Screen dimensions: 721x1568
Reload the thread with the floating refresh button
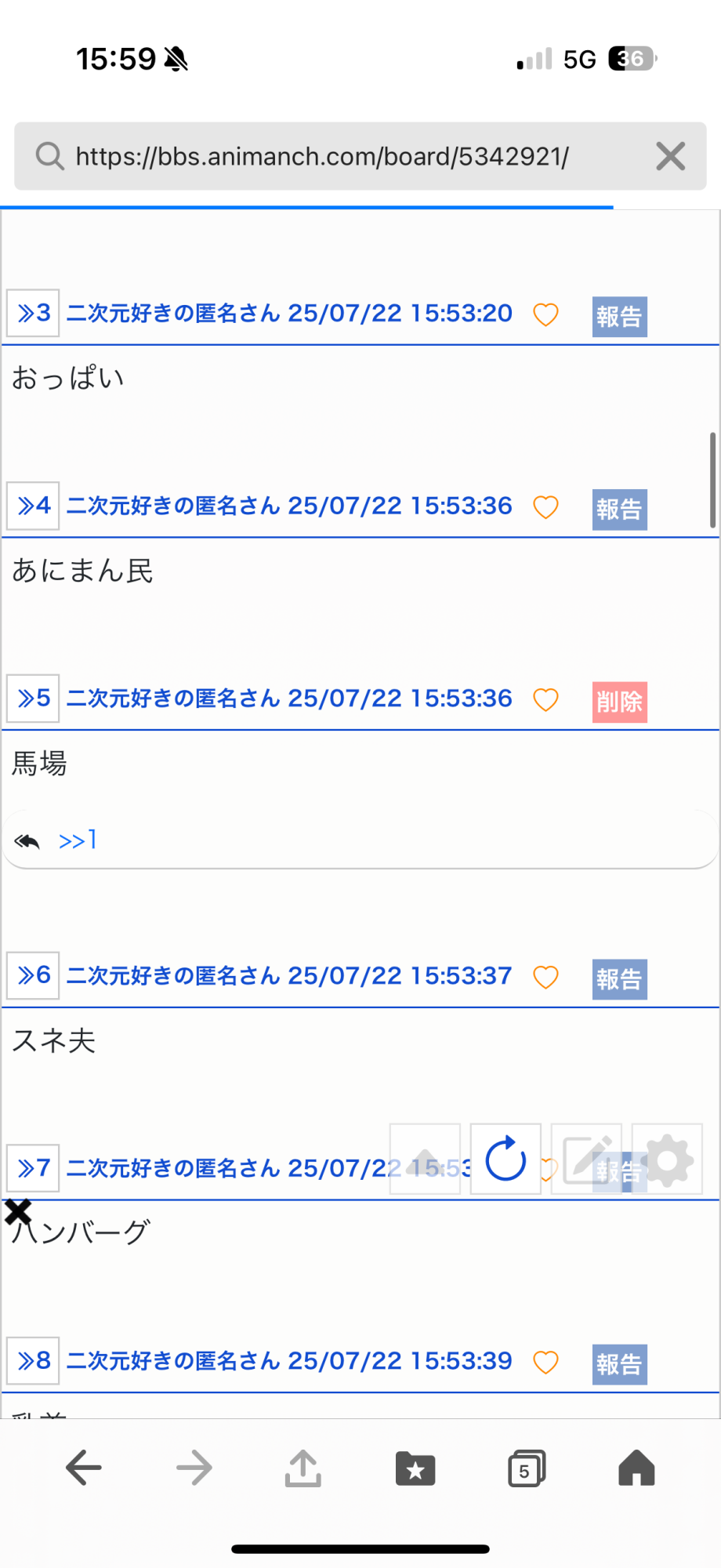tap(505, 1159)
